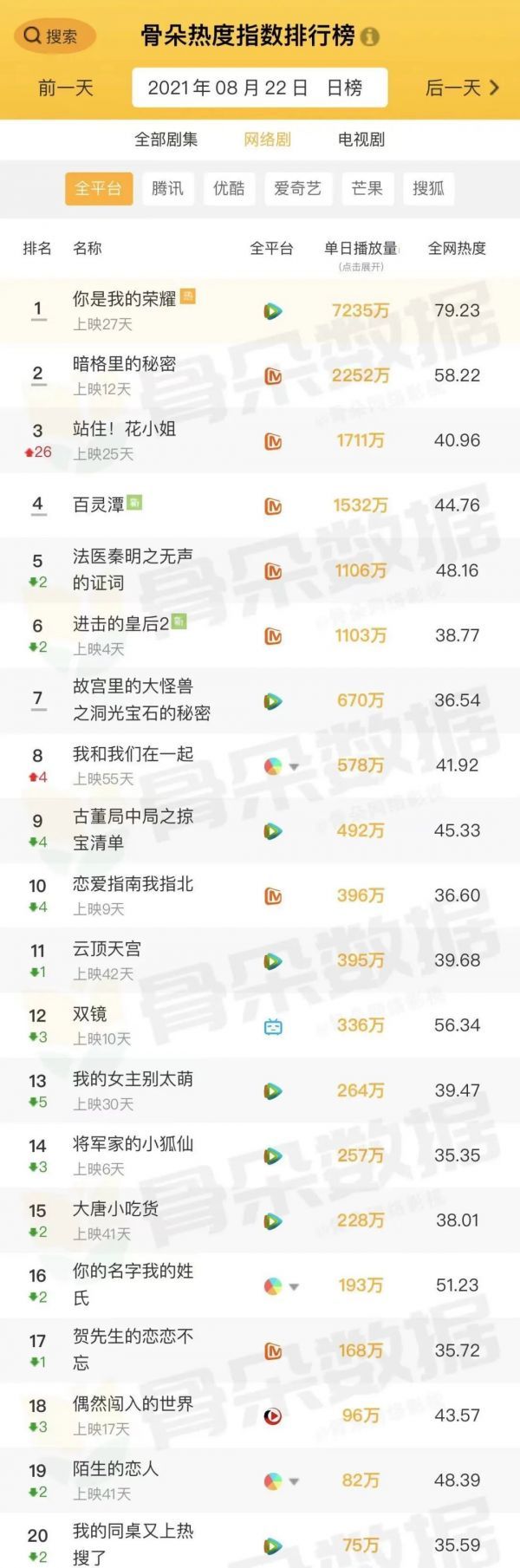Select the 网络剧 tab
This screenshot has width=520, height=1568.
267,140
